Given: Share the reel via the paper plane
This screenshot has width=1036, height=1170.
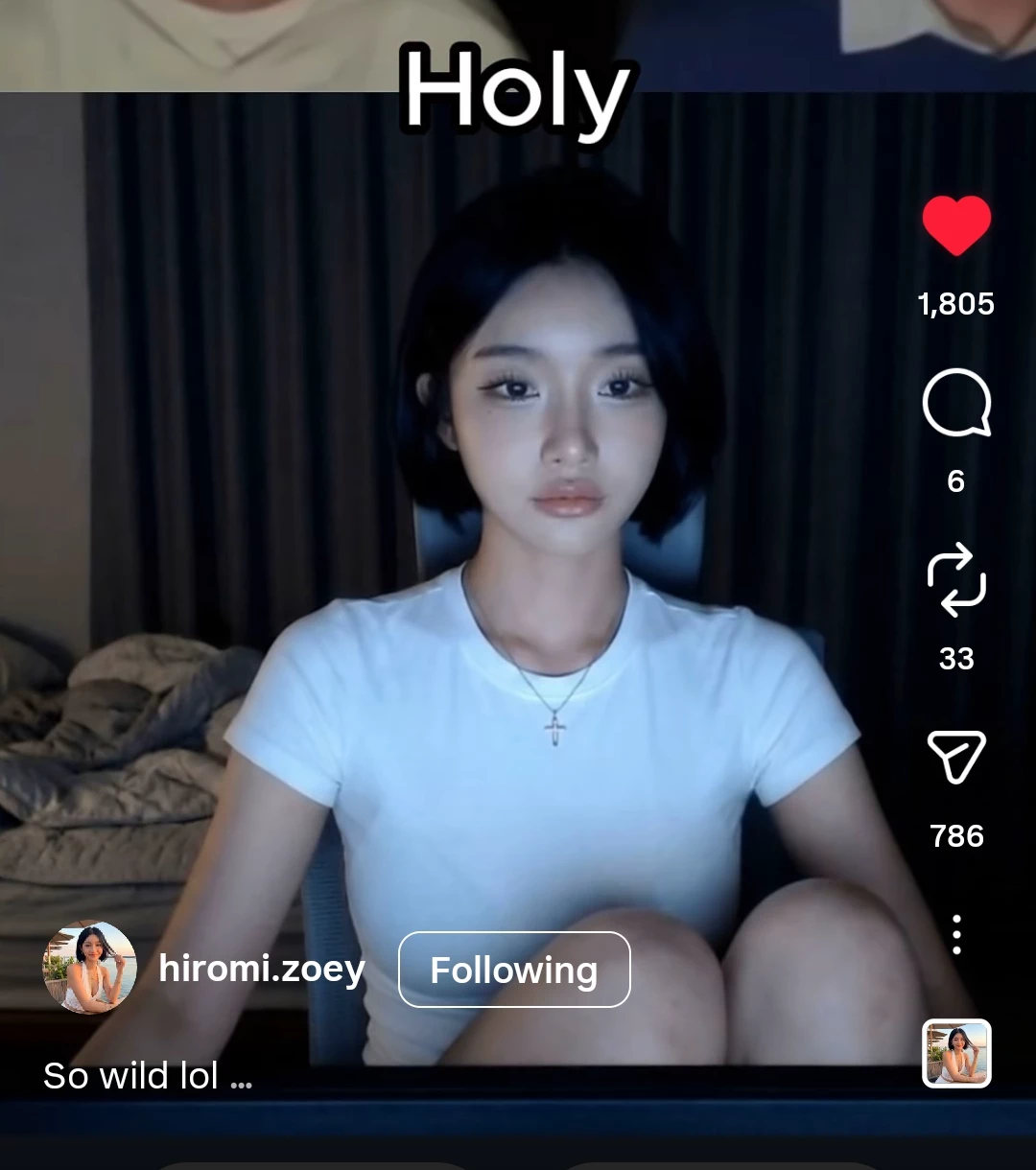Looking at the screenshot, I should [x=956, y=758].
